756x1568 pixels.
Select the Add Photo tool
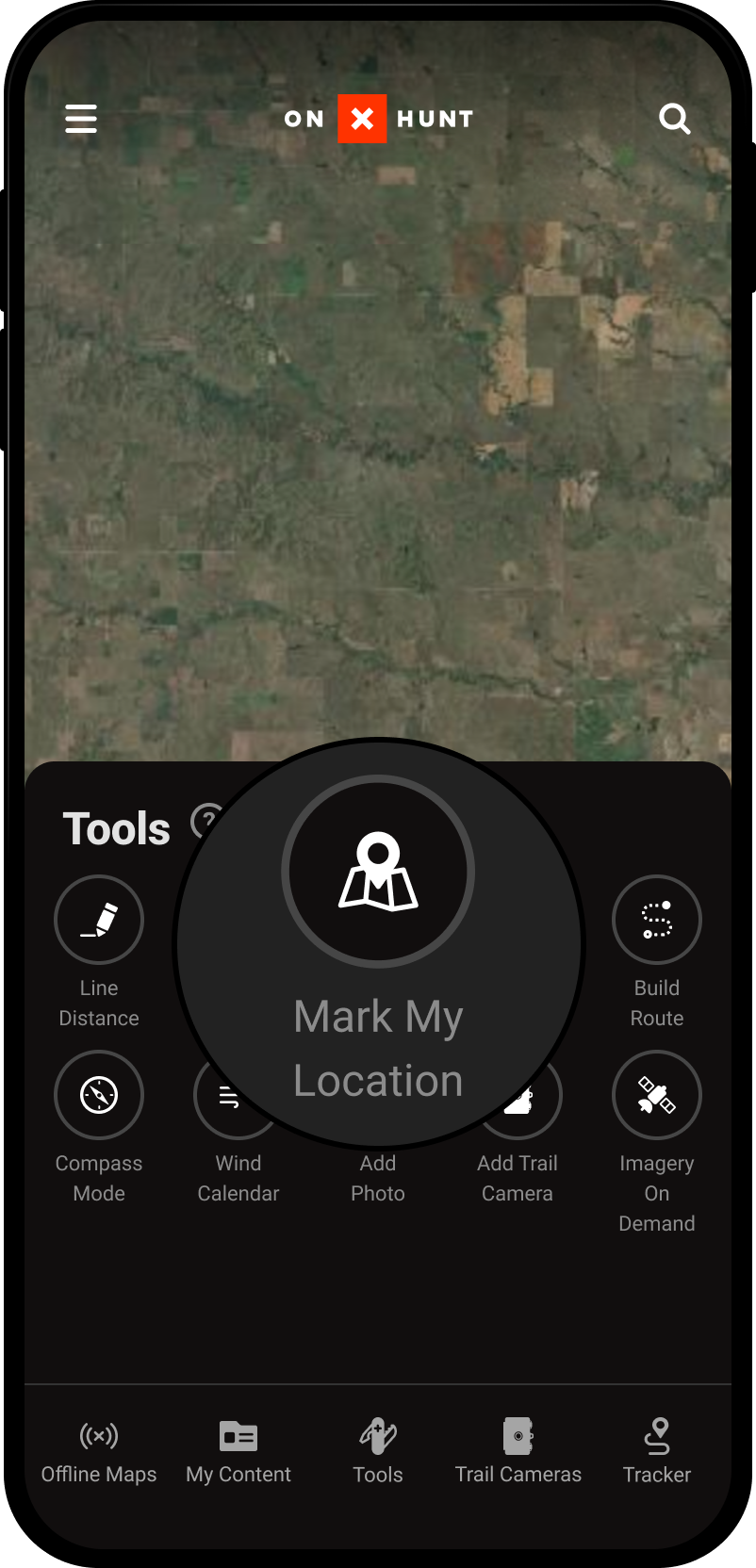(378, 1095)
